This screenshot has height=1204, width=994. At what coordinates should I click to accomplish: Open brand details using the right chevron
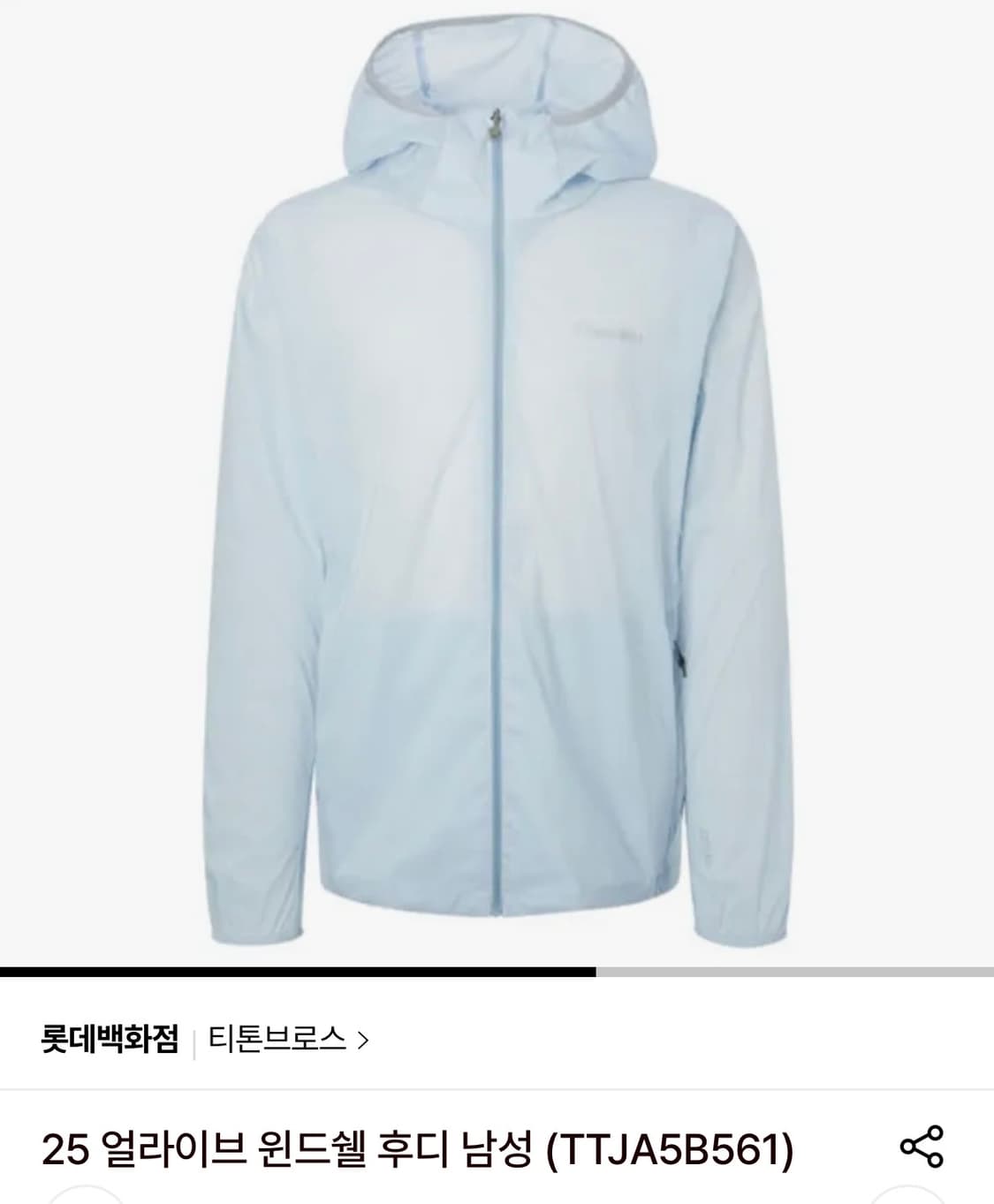tap(365, 1041)
